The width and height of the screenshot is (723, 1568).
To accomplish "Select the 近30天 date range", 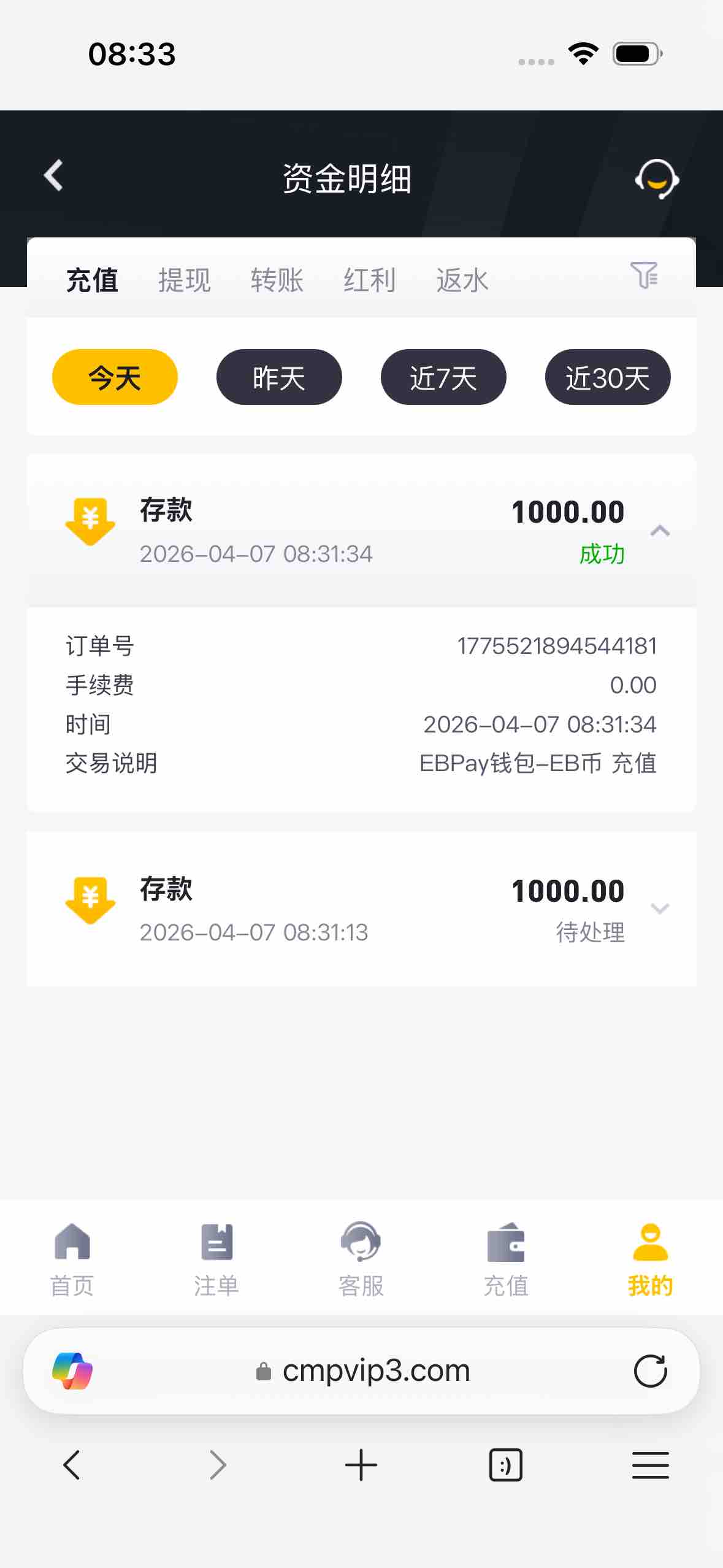I will pyautogui.click(x=608, y=377).
